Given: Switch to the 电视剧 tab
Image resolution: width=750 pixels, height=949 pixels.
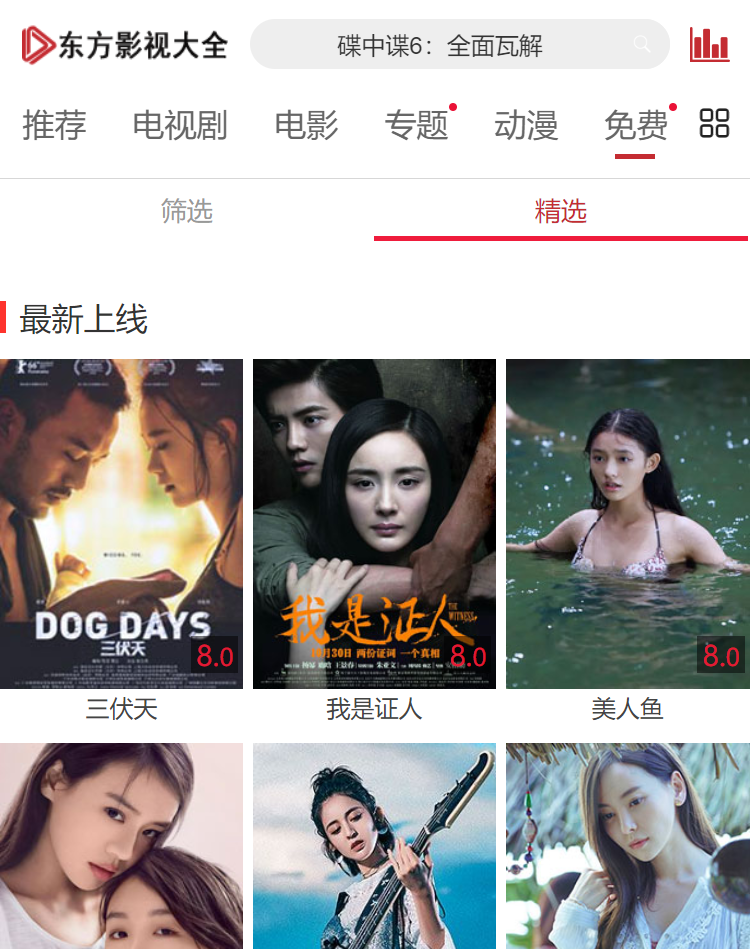Looking at the screenshot, I should (x=181, y=125).
